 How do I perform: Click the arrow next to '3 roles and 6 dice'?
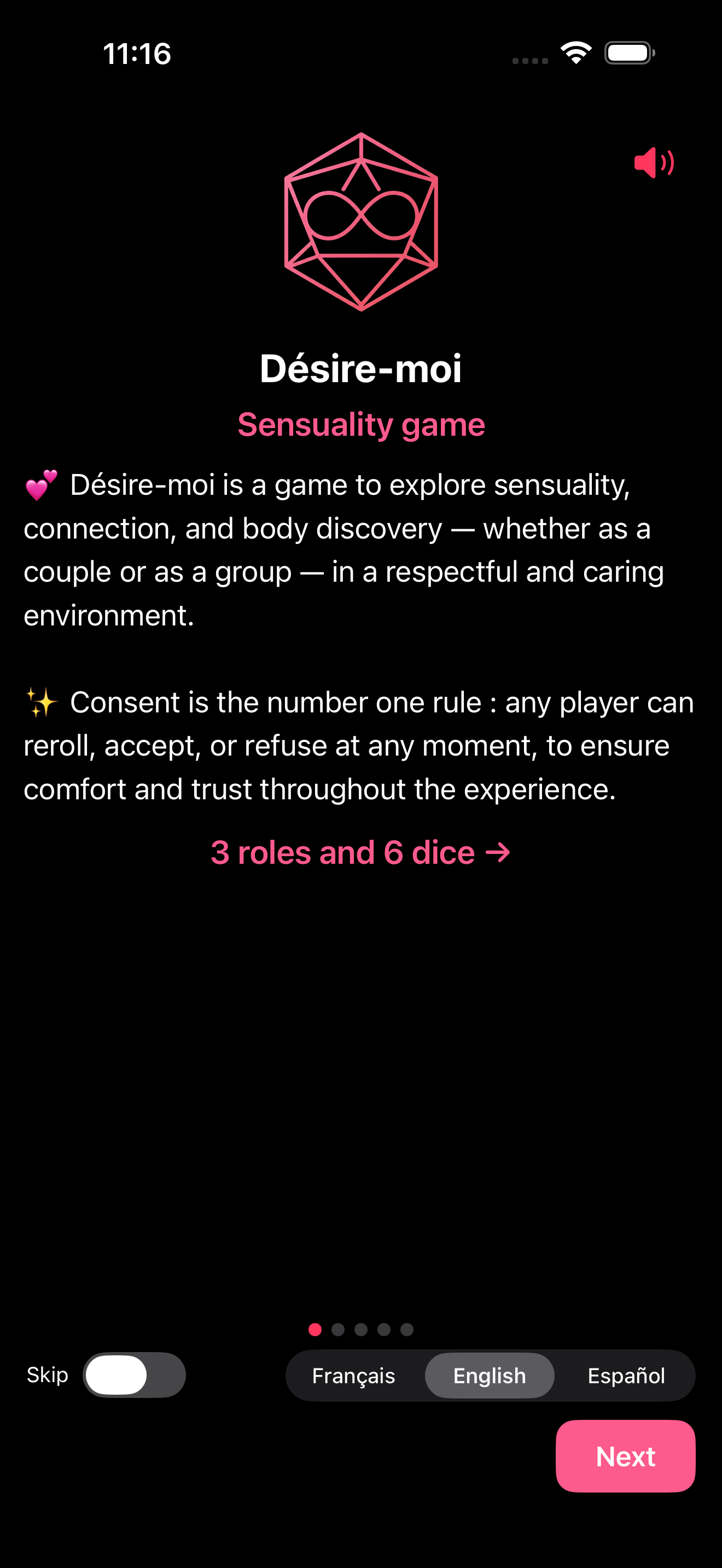click(x=497, y=852)
